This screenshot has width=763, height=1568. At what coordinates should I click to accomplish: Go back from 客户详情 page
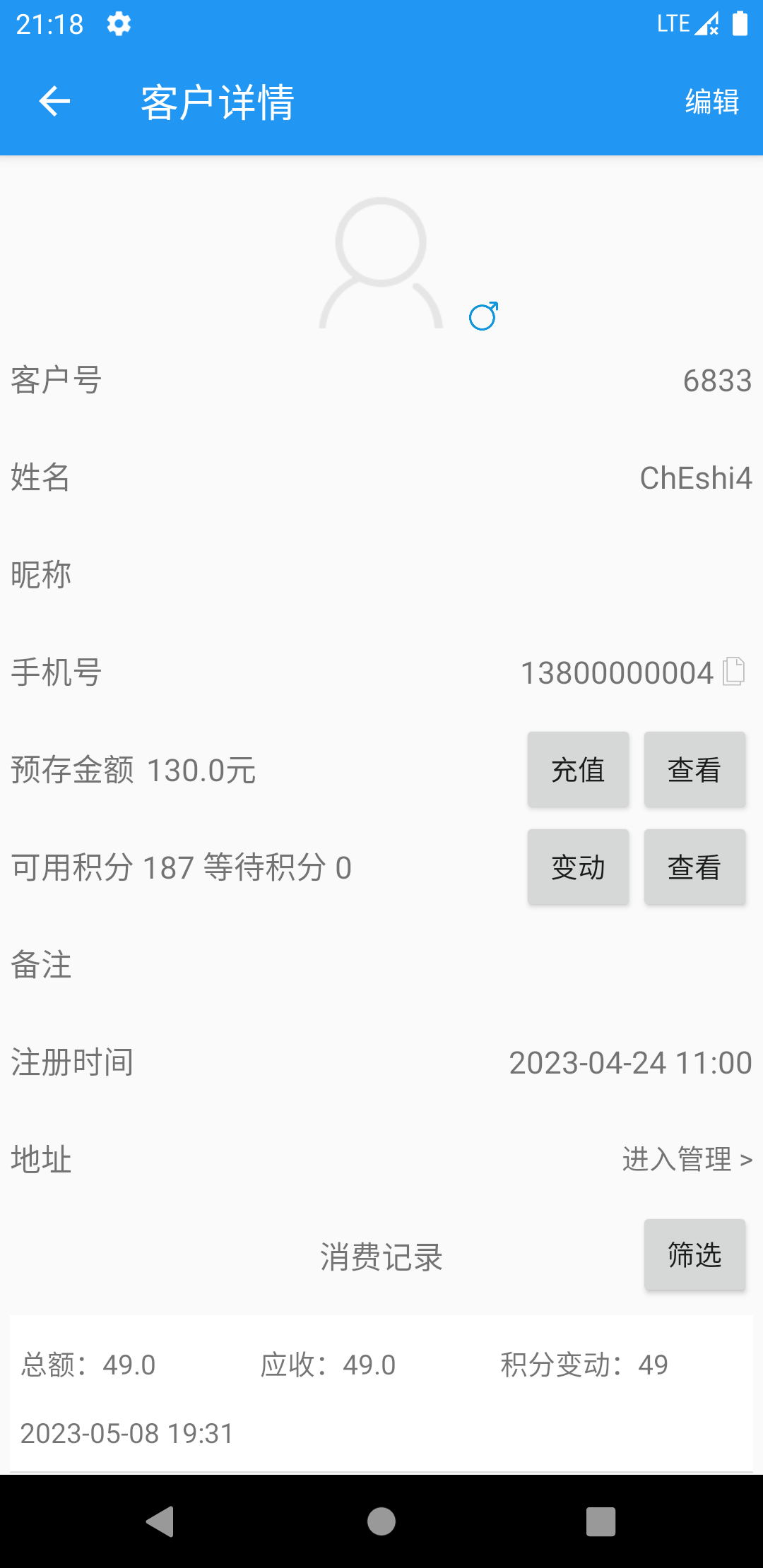pos(54,102)
